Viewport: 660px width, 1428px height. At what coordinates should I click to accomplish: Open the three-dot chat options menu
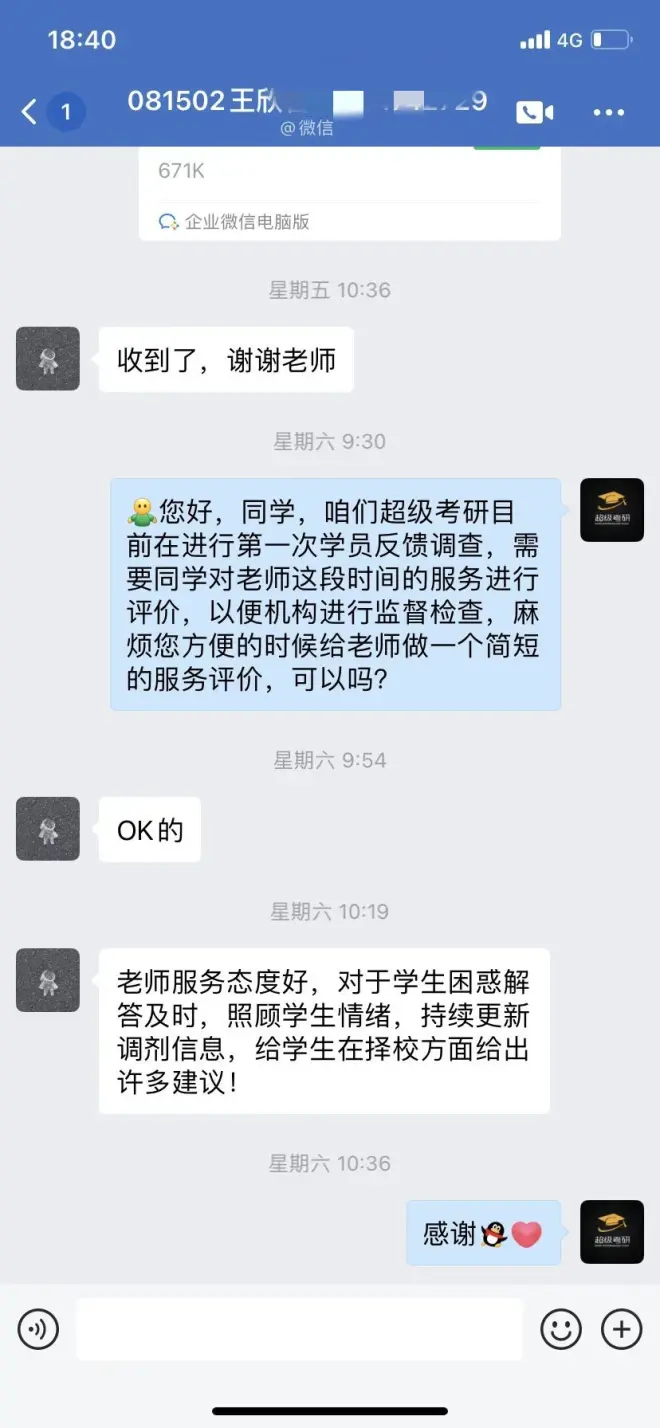click(608, 112)
